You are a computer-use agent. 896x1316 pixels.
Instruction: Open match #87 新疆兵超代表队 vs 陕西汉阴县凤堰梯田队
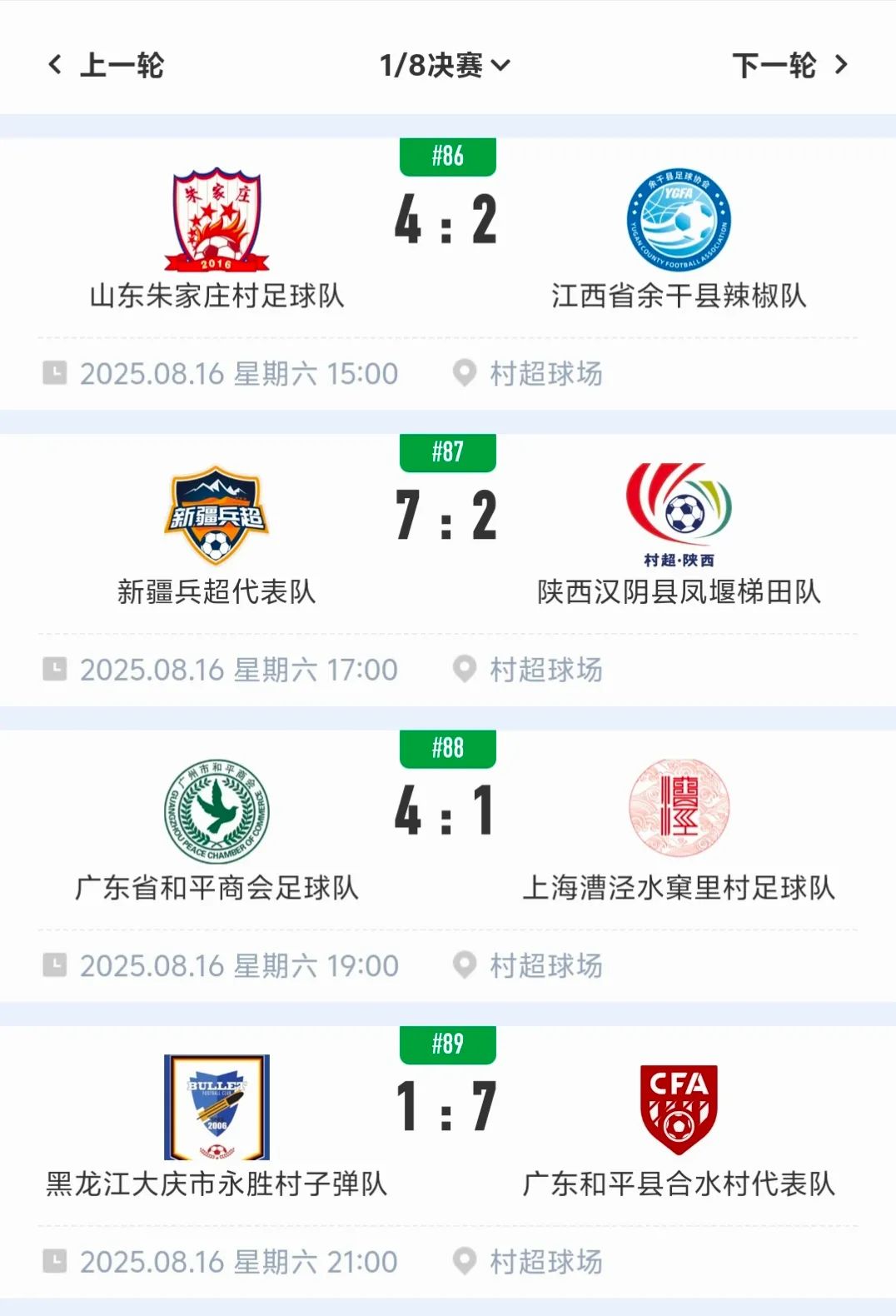tap(447, 517)
